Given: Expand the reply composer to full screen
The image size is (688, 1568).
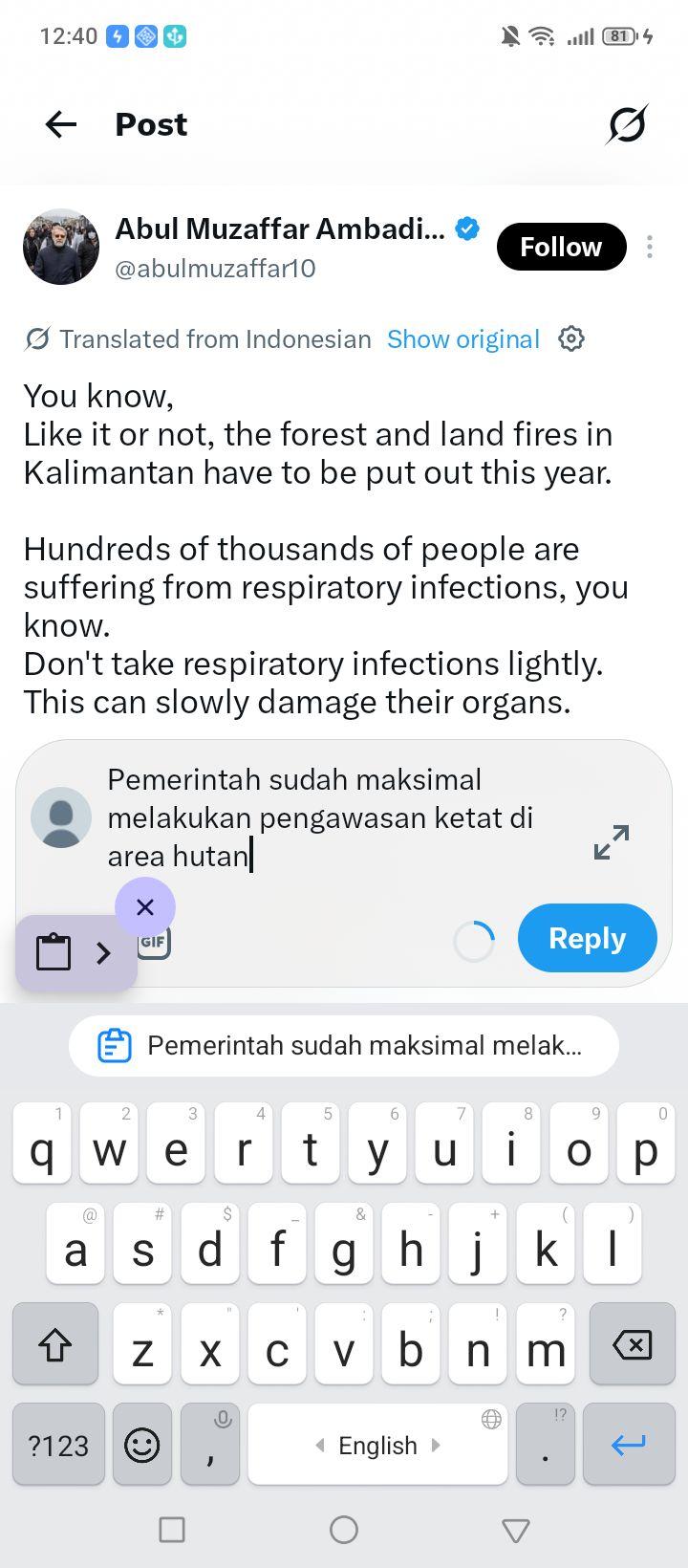Looking at the screenshot, I should (x=612, y=842).
